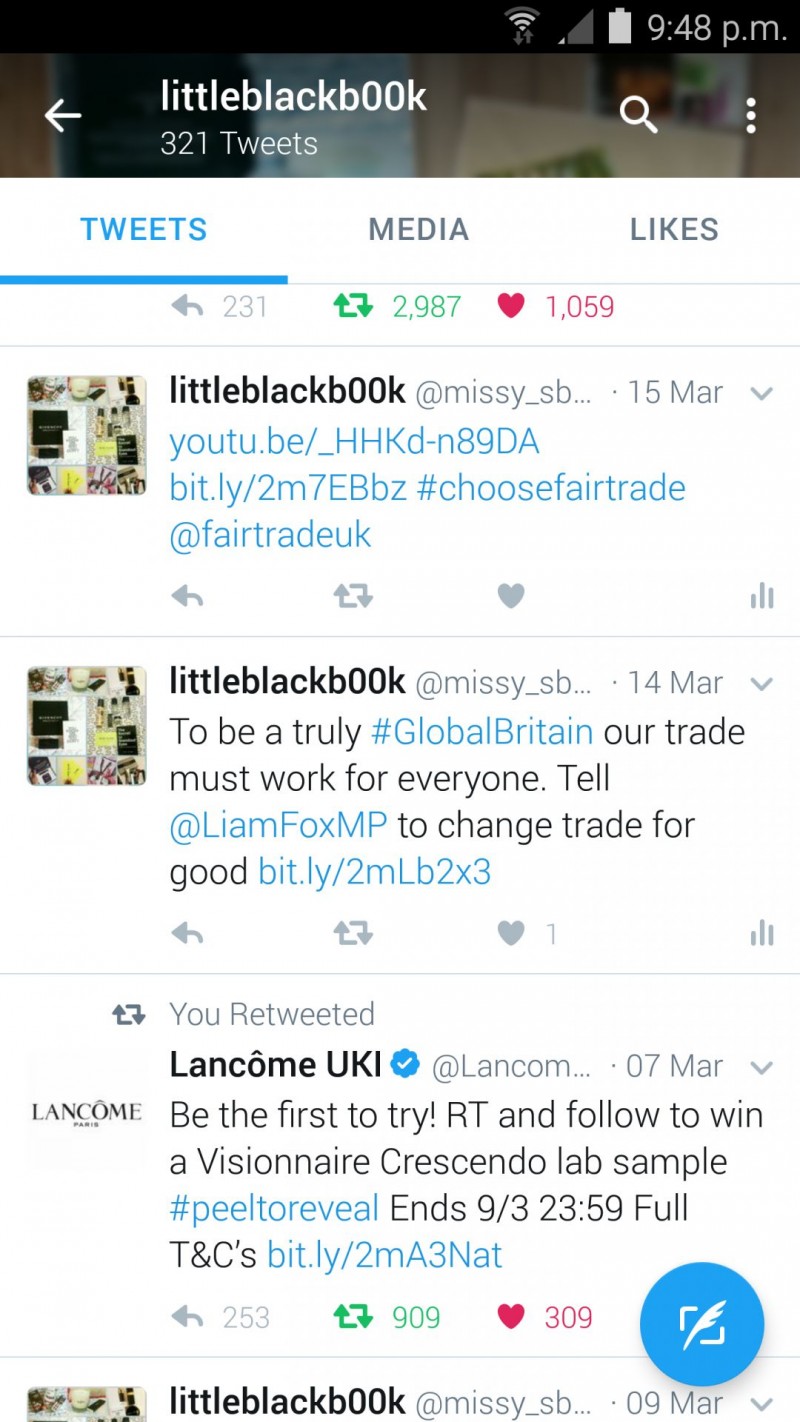Go back using the arrow icon

[x=62, y=116]
